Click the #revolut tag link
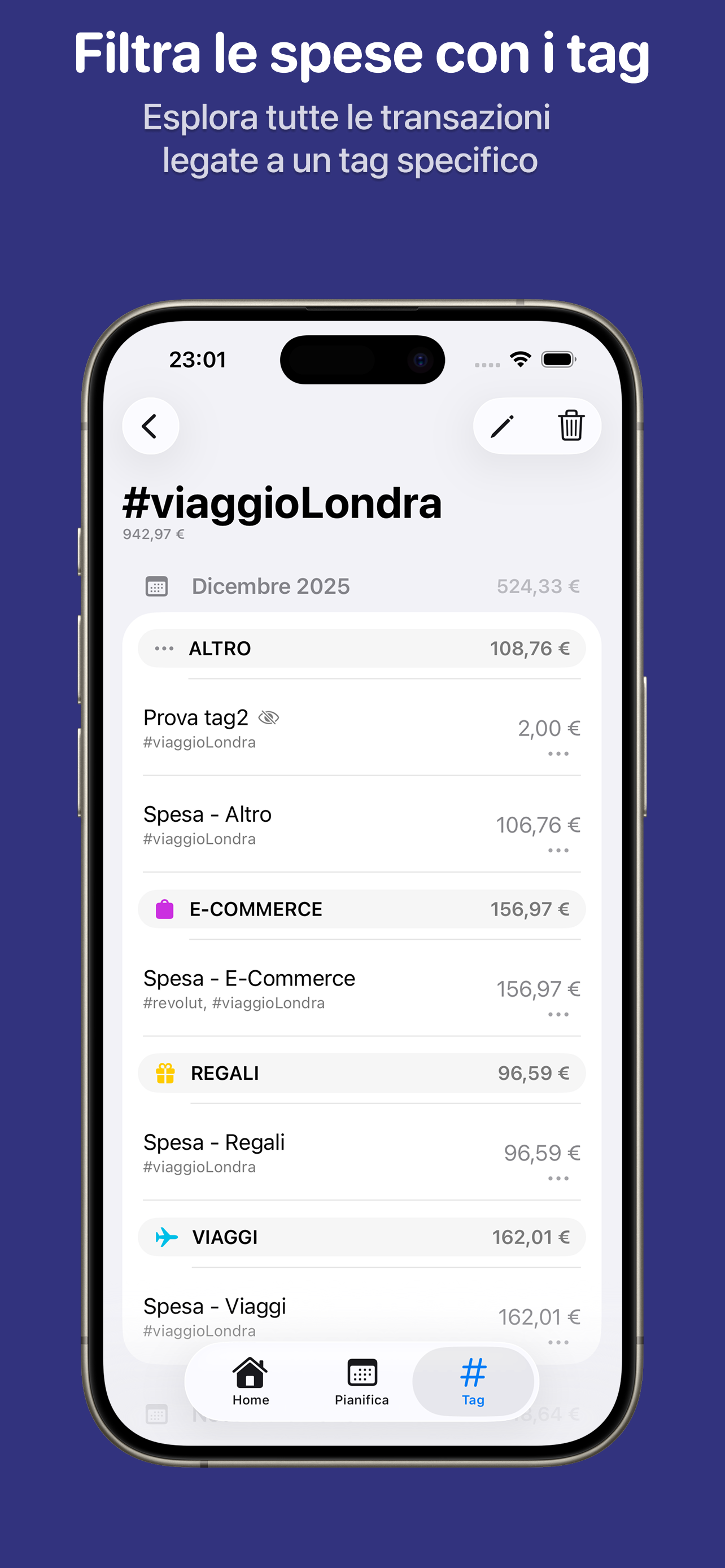This screenshot has height=1568, width=725. 174,1002
